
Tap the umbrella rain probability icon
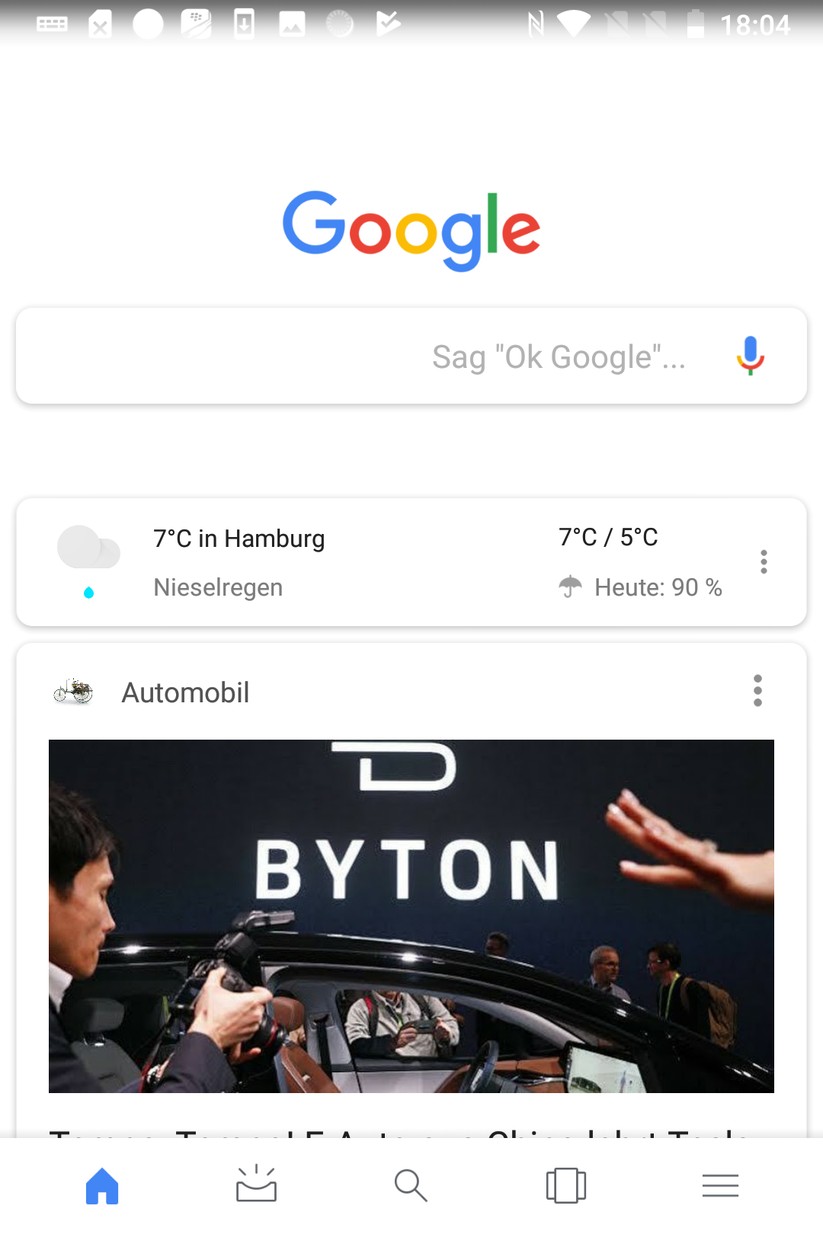pyautogui.click(x=570, y=587)
